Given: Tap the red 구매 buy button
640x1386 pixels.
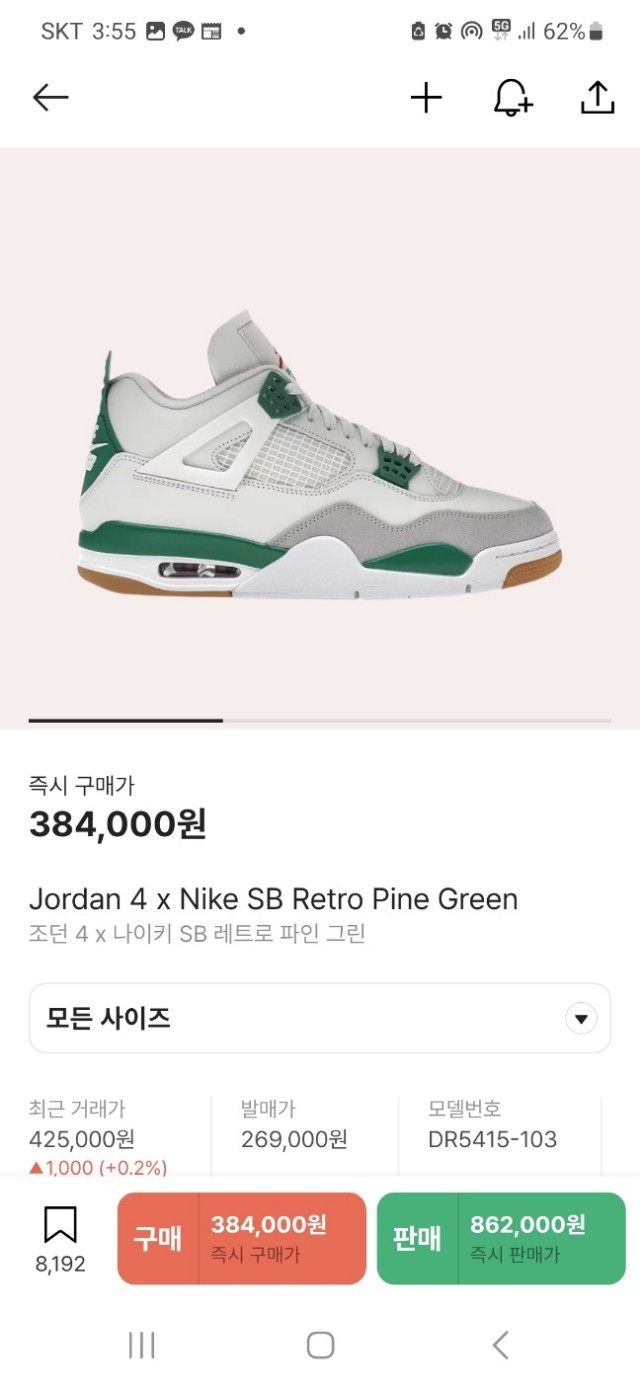Looking at the screenshot, I should (x=242, y=1238).
